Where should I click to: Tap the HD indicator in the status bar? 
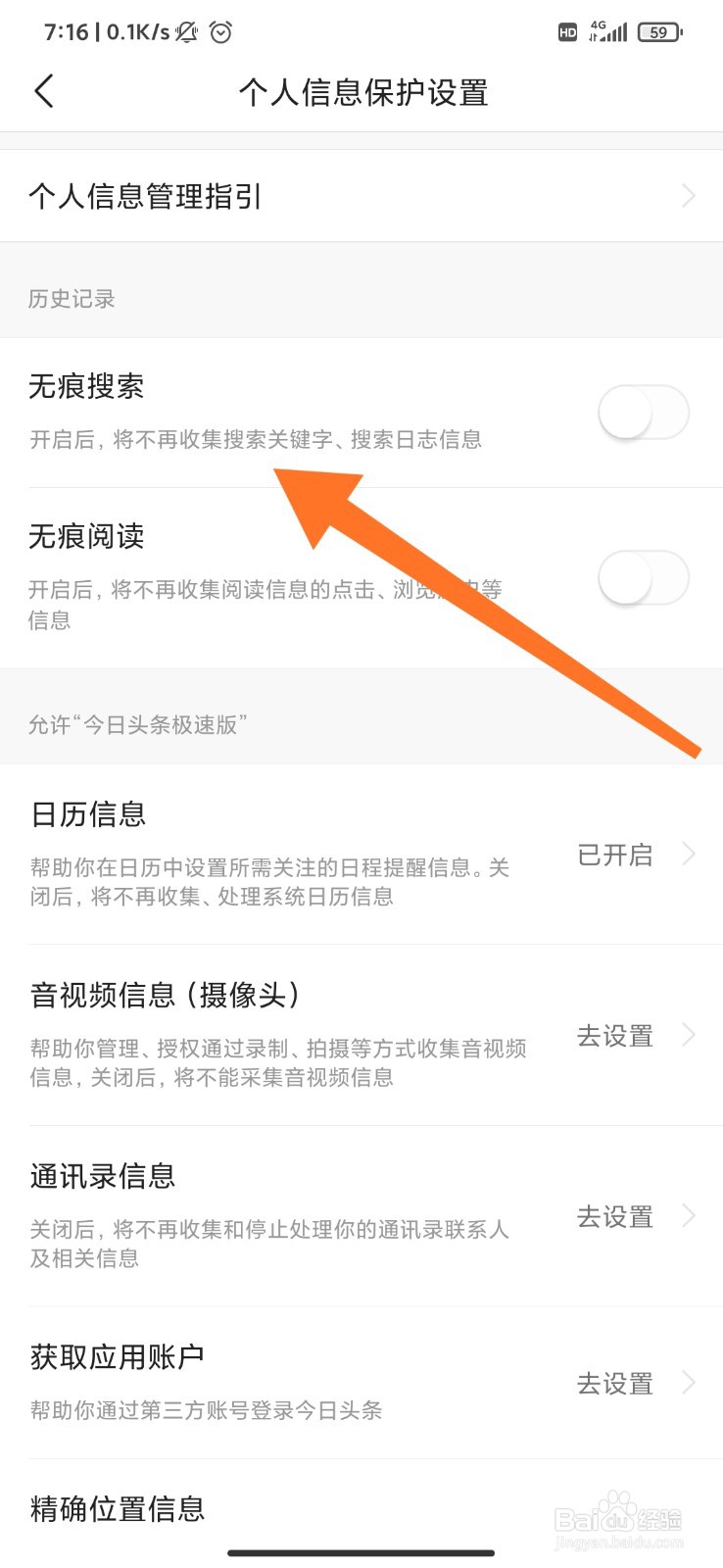click(x=566, y=32)
